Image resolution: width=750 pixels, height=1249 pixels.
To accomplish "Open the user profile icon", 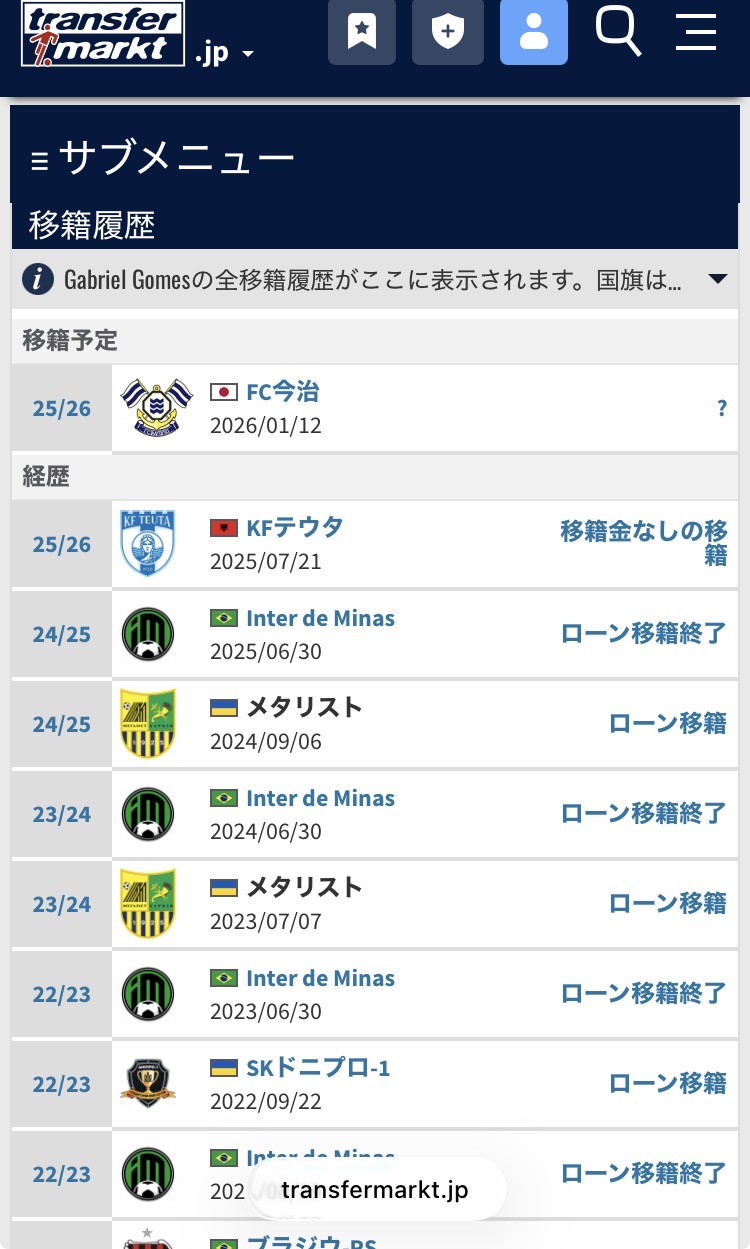I will (x=534, y=32).
